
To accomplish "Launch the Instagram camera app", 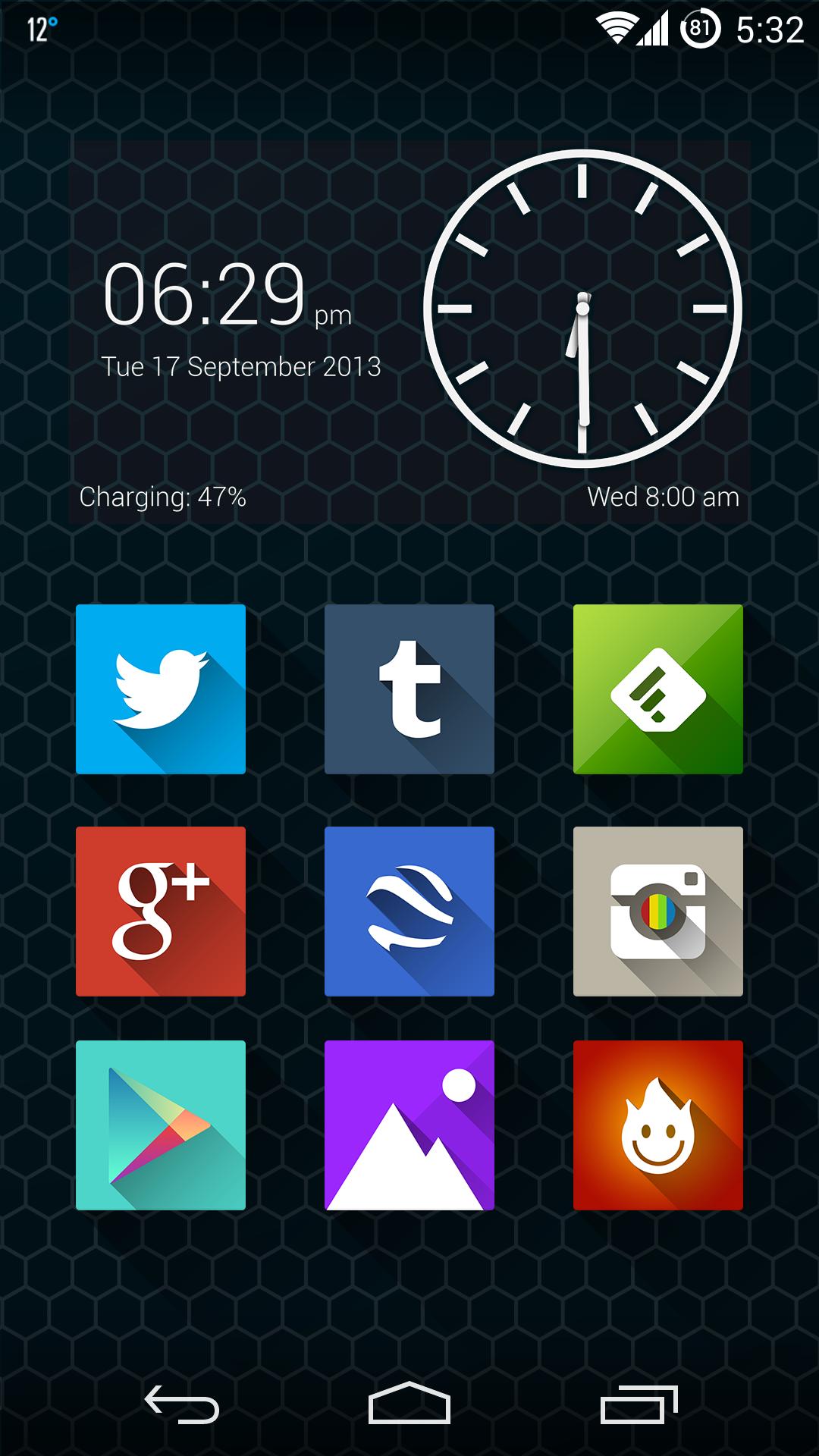I will (658, 911).
